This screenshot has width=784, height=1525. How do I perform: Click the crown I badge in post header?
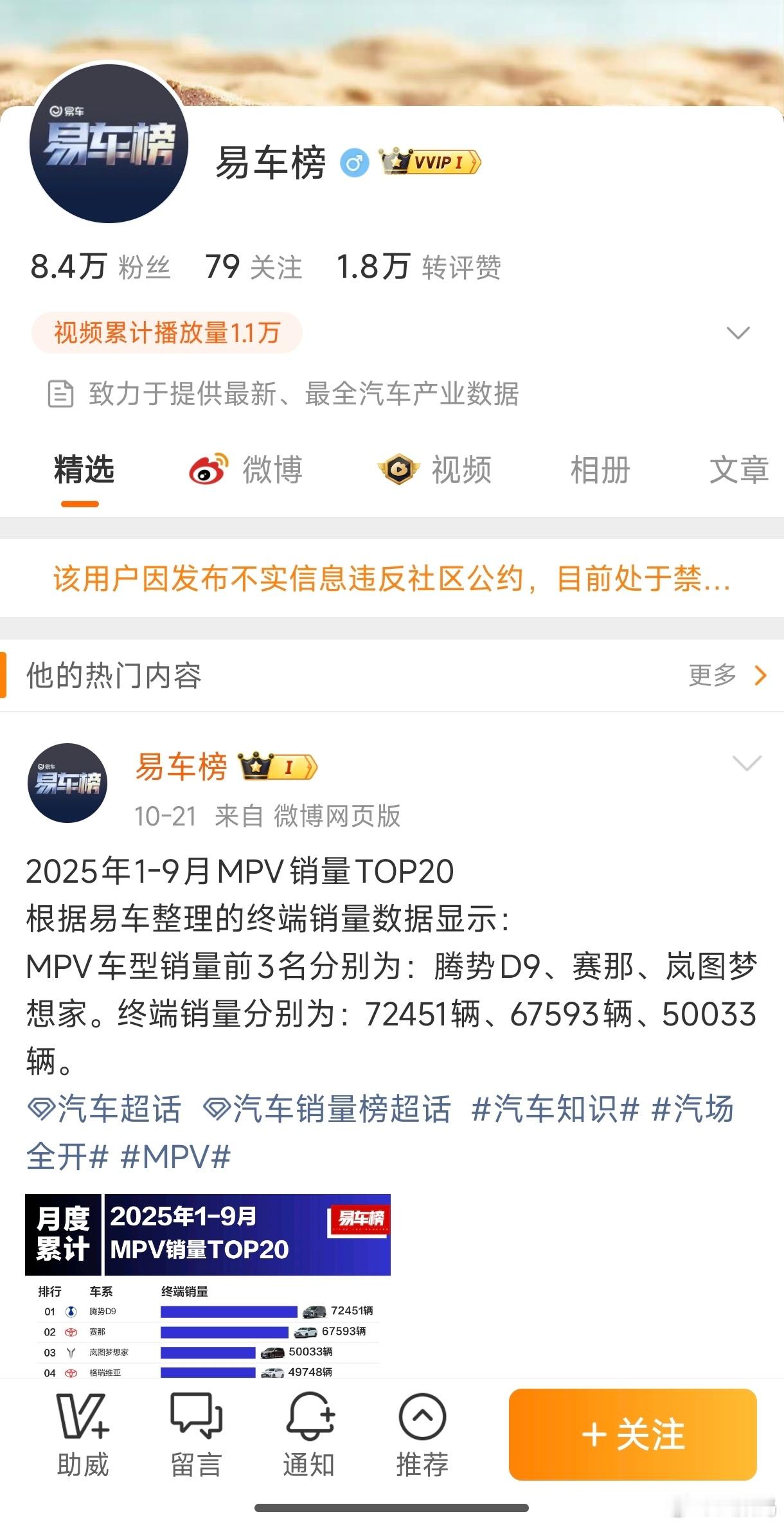(276, 766)
